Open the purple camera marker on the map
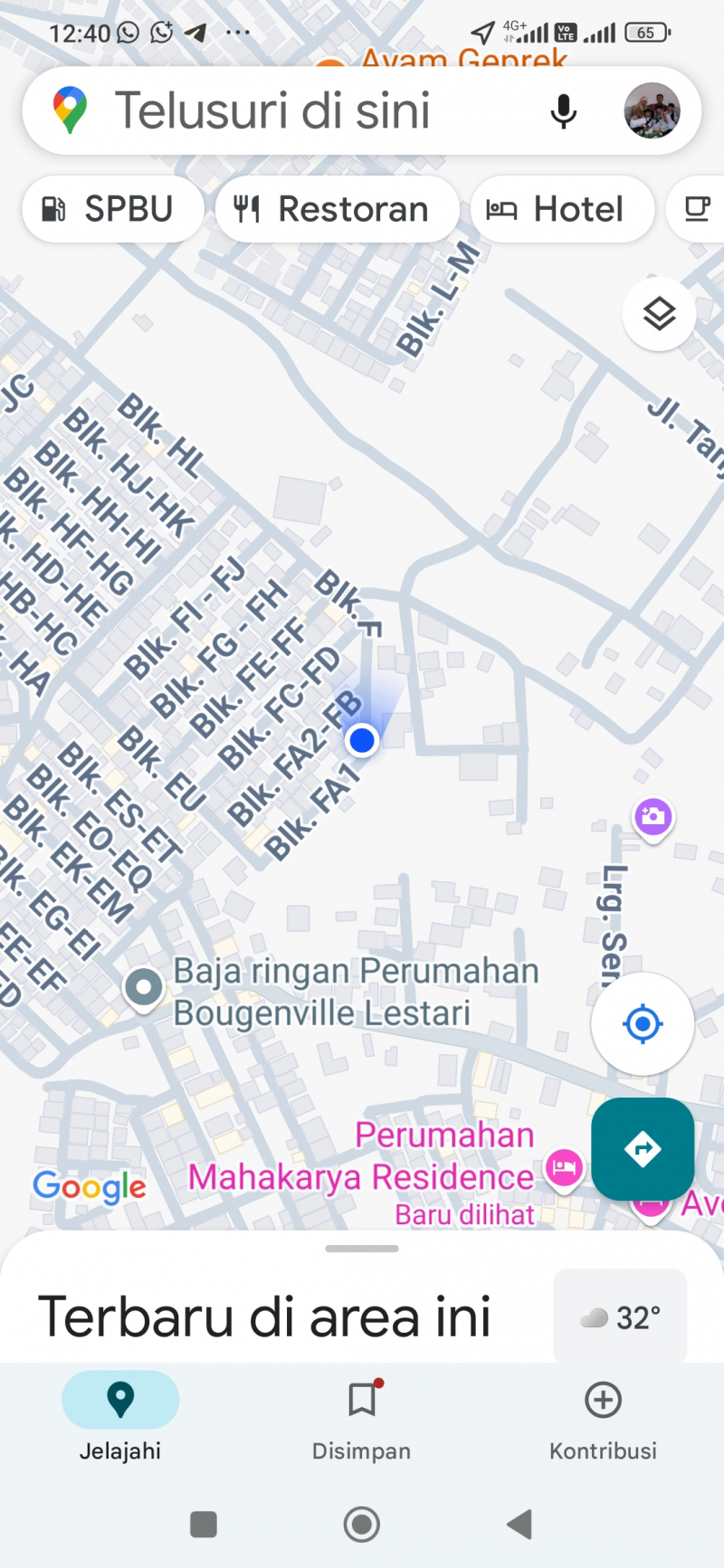724x1568 pixels. click(x=653, y=817)
